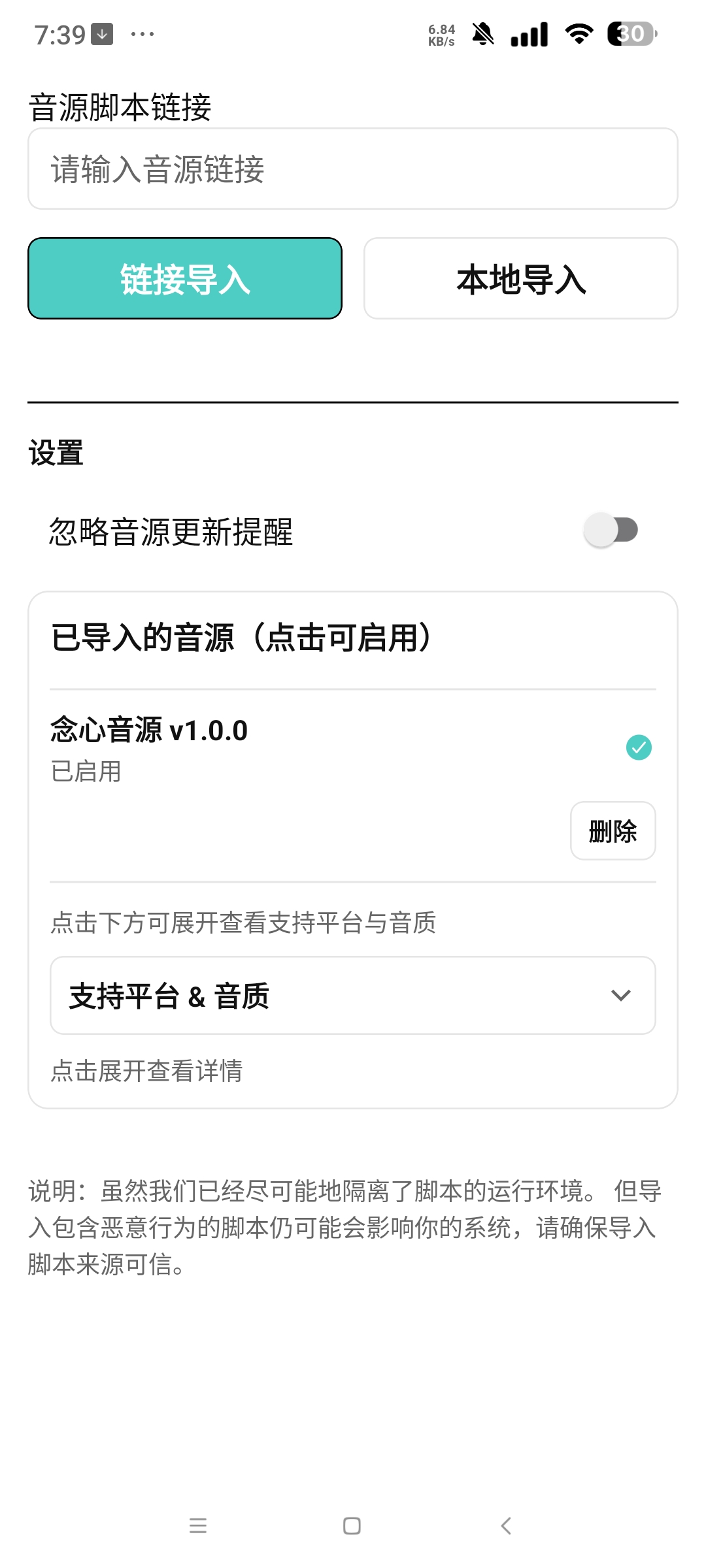Expand the 支持平台 & 音质 section
This screenshot has height=1568, width=706.
353,996
